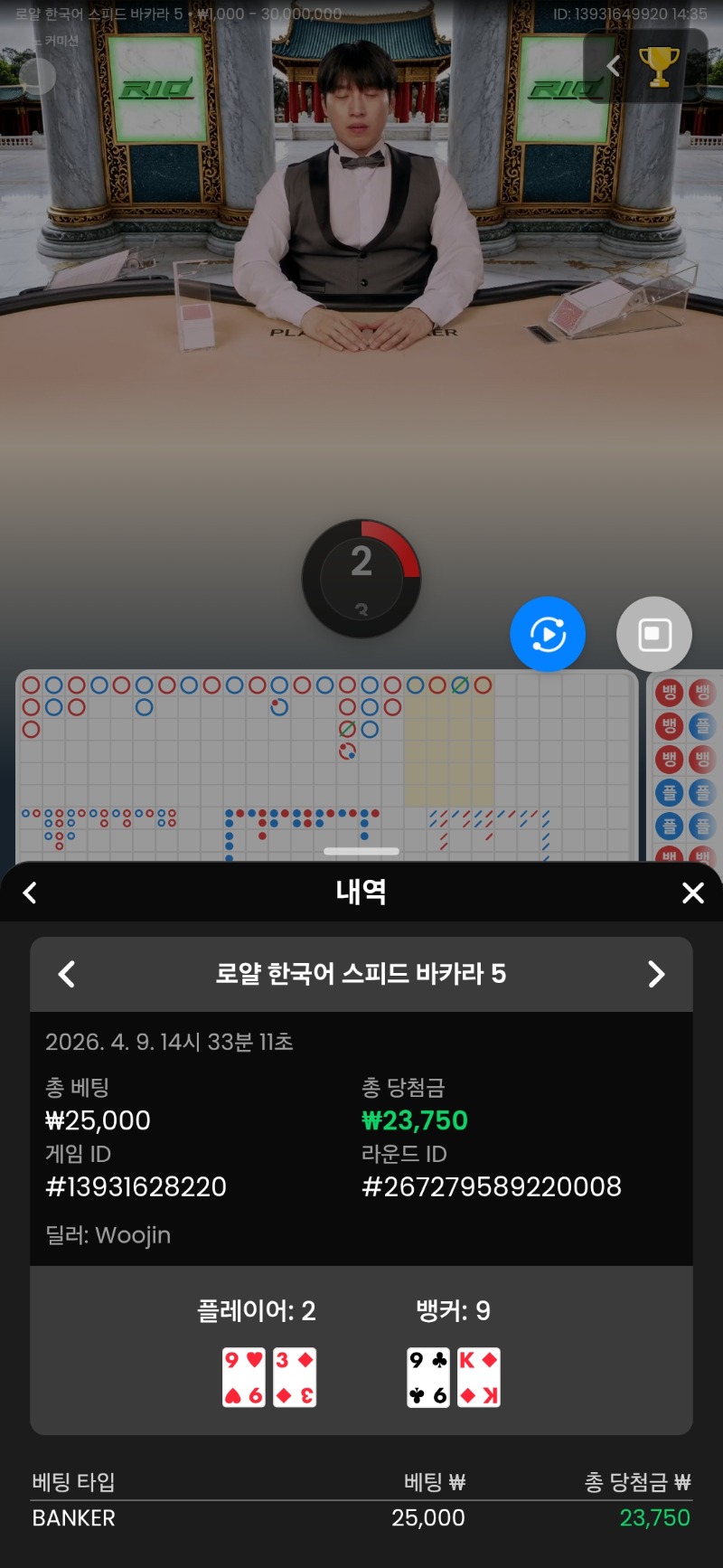View the next round history entry
The width and height of the screenshot is (723, 1568).
point(656,974)
